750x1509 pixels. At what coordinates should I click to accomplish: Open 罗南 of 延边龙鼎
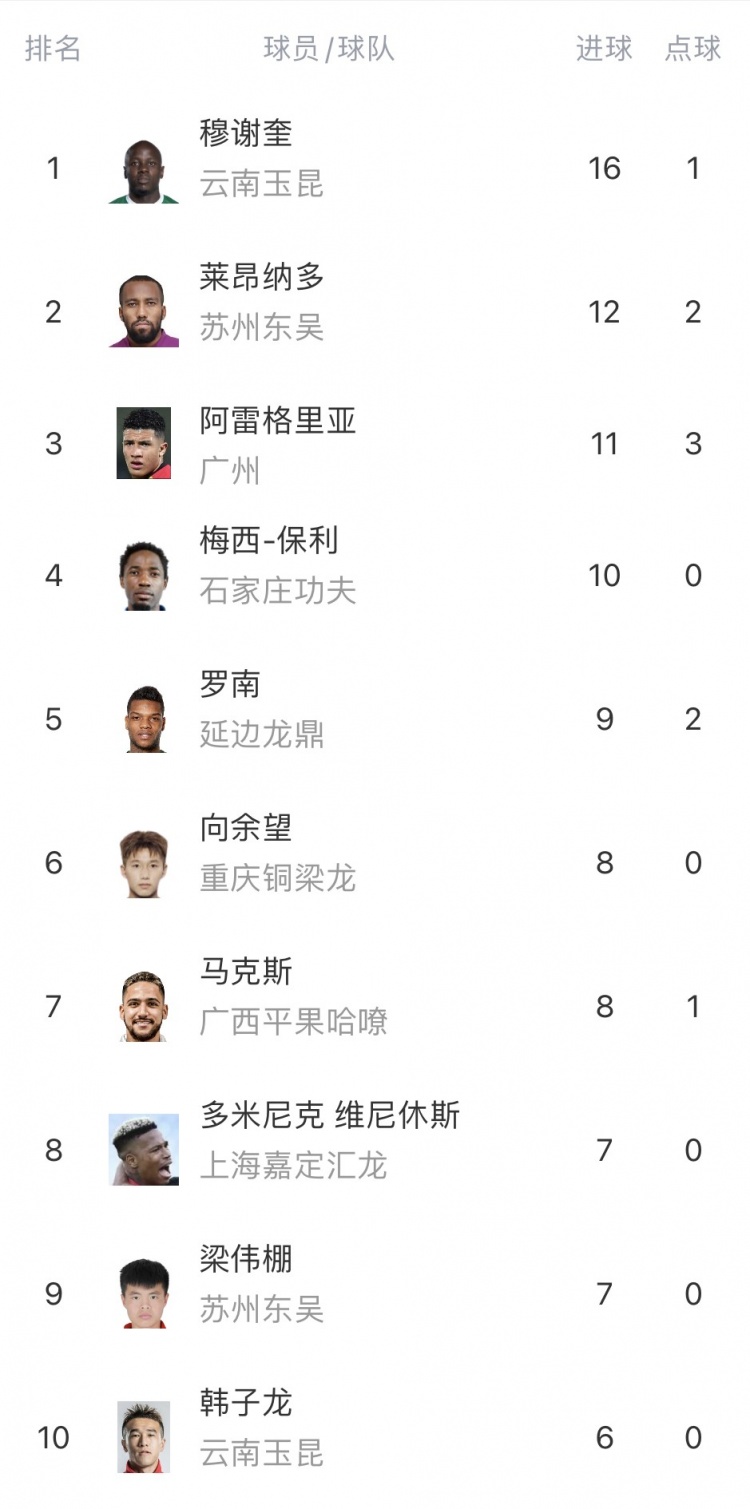(x=230, y=685)
